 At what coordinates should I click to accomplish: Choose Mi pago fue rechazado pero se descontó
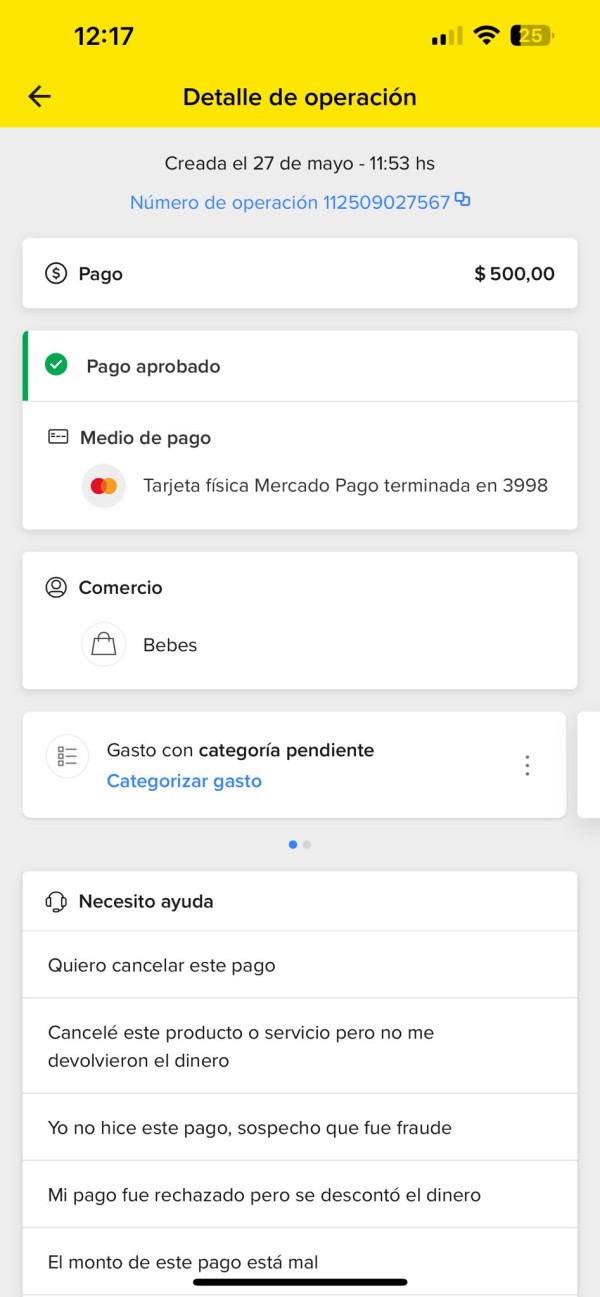click(300, 1194)
